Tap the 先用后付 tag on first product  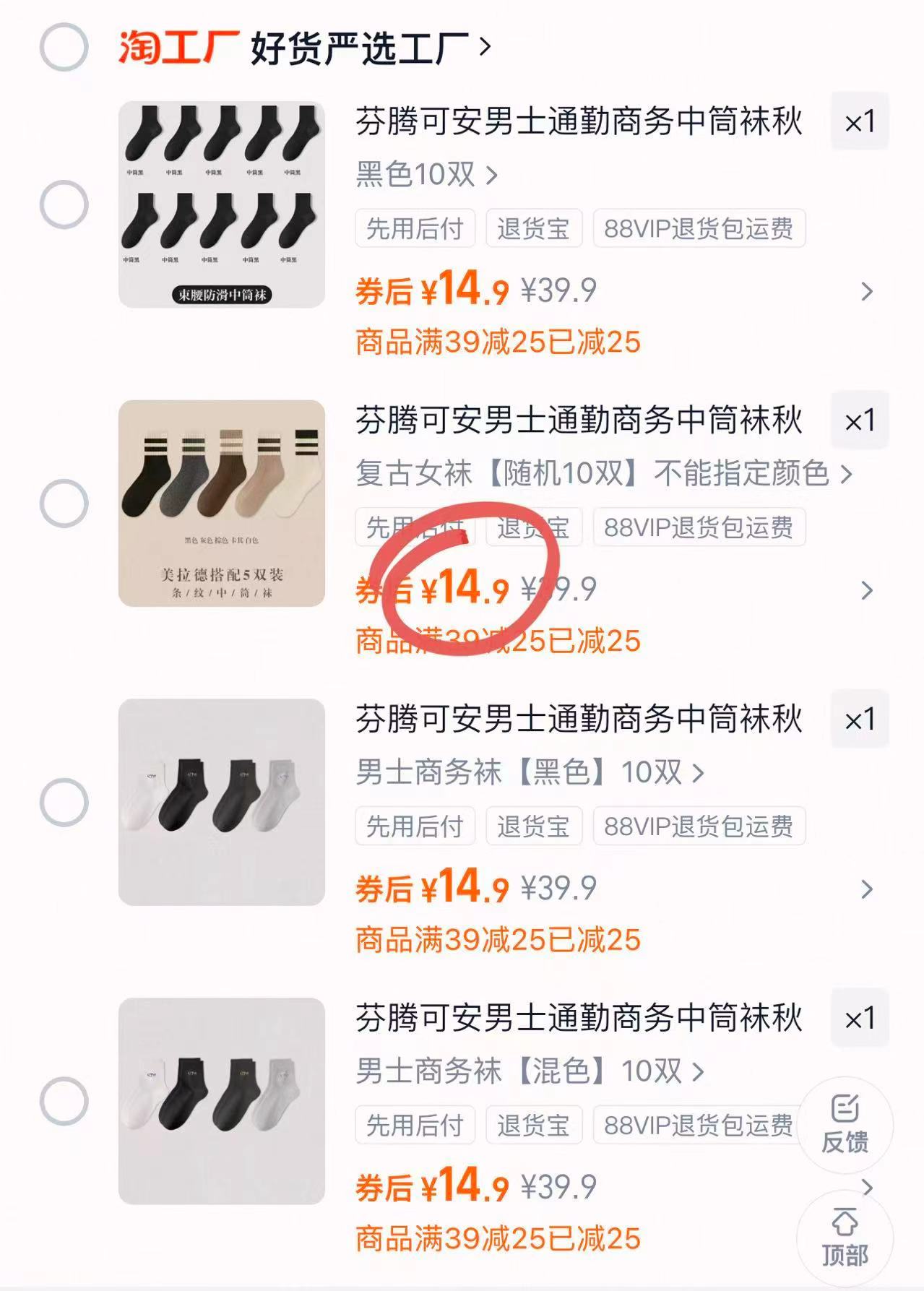[x=416, y=229]
